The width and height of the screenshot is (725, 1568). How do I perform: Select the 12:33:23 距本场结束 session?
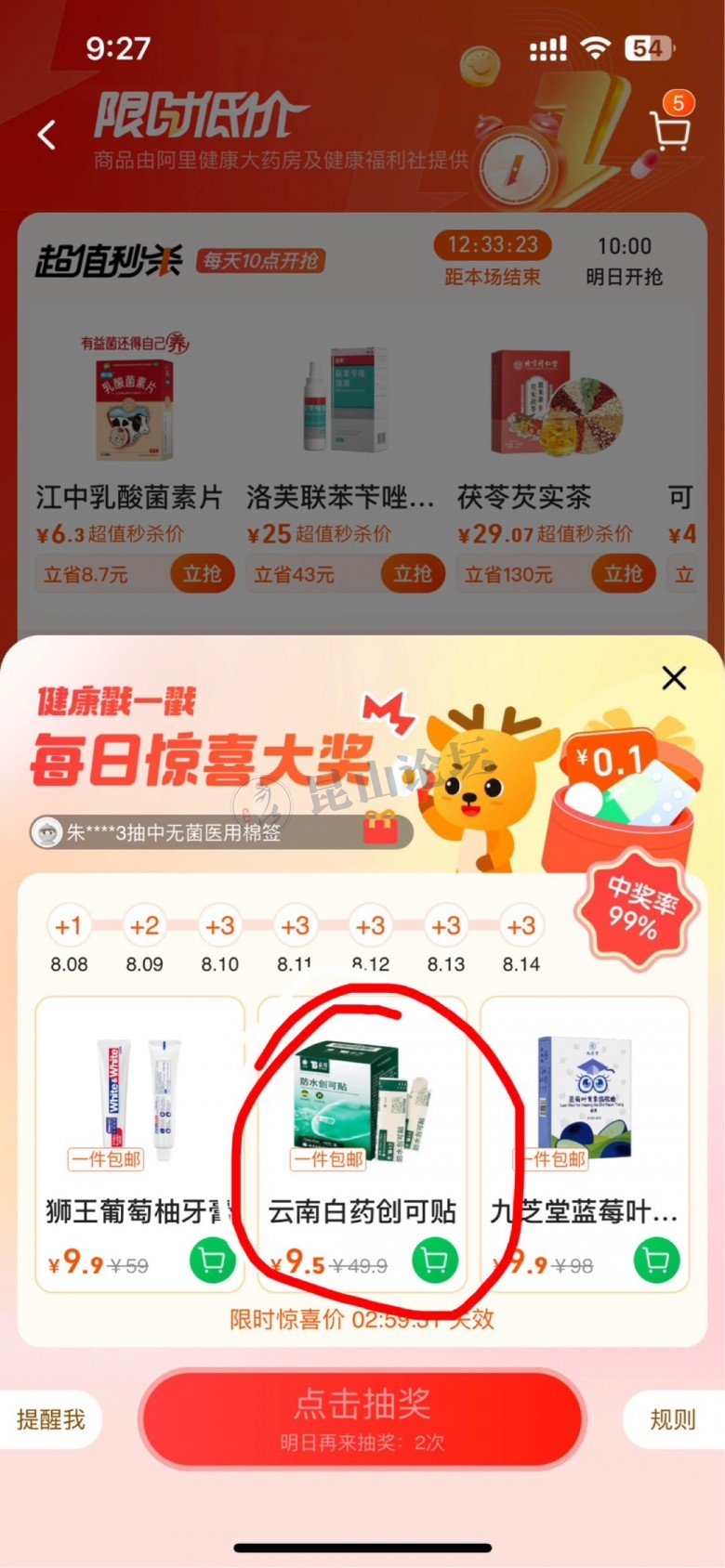coord(493,260)
